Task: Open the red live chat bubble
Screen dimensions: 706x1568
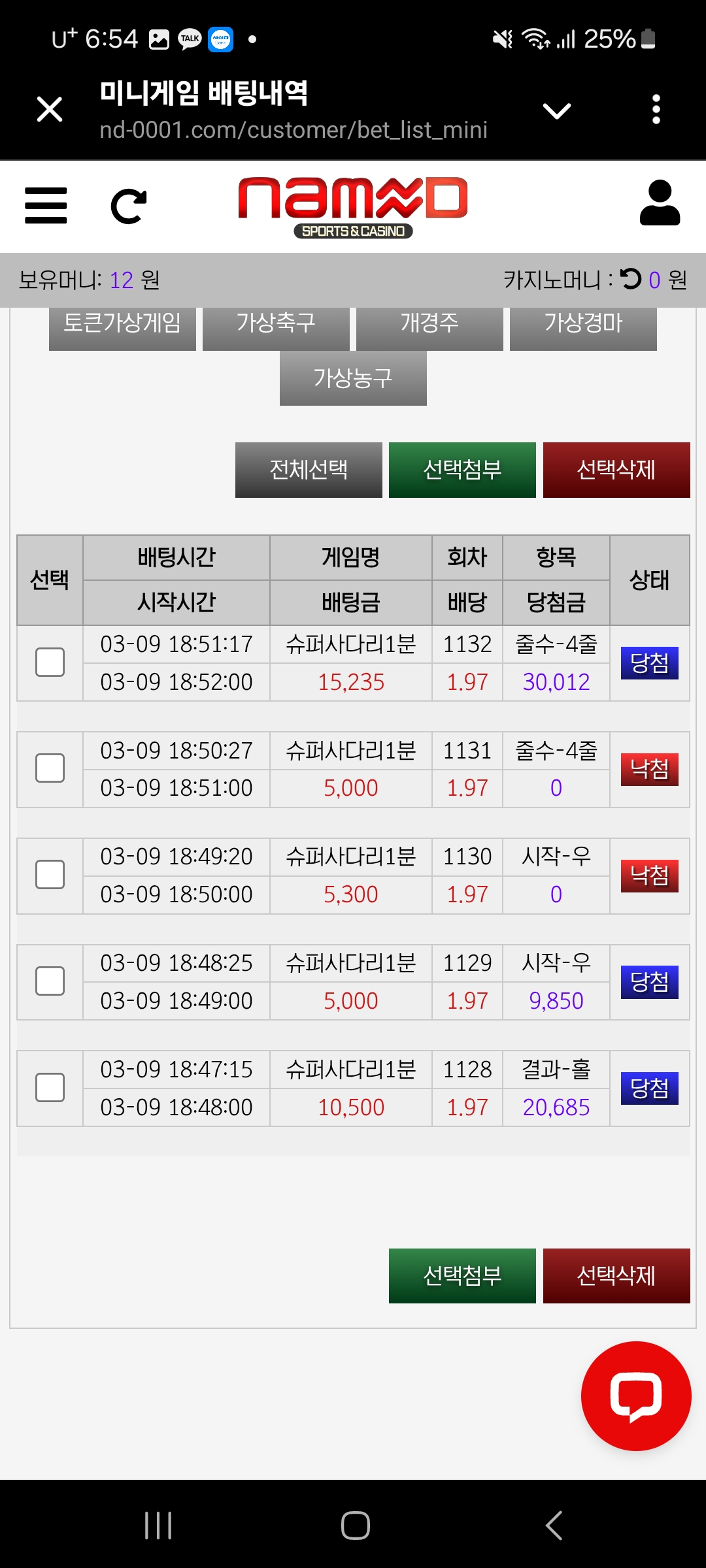Action: 635,1396
